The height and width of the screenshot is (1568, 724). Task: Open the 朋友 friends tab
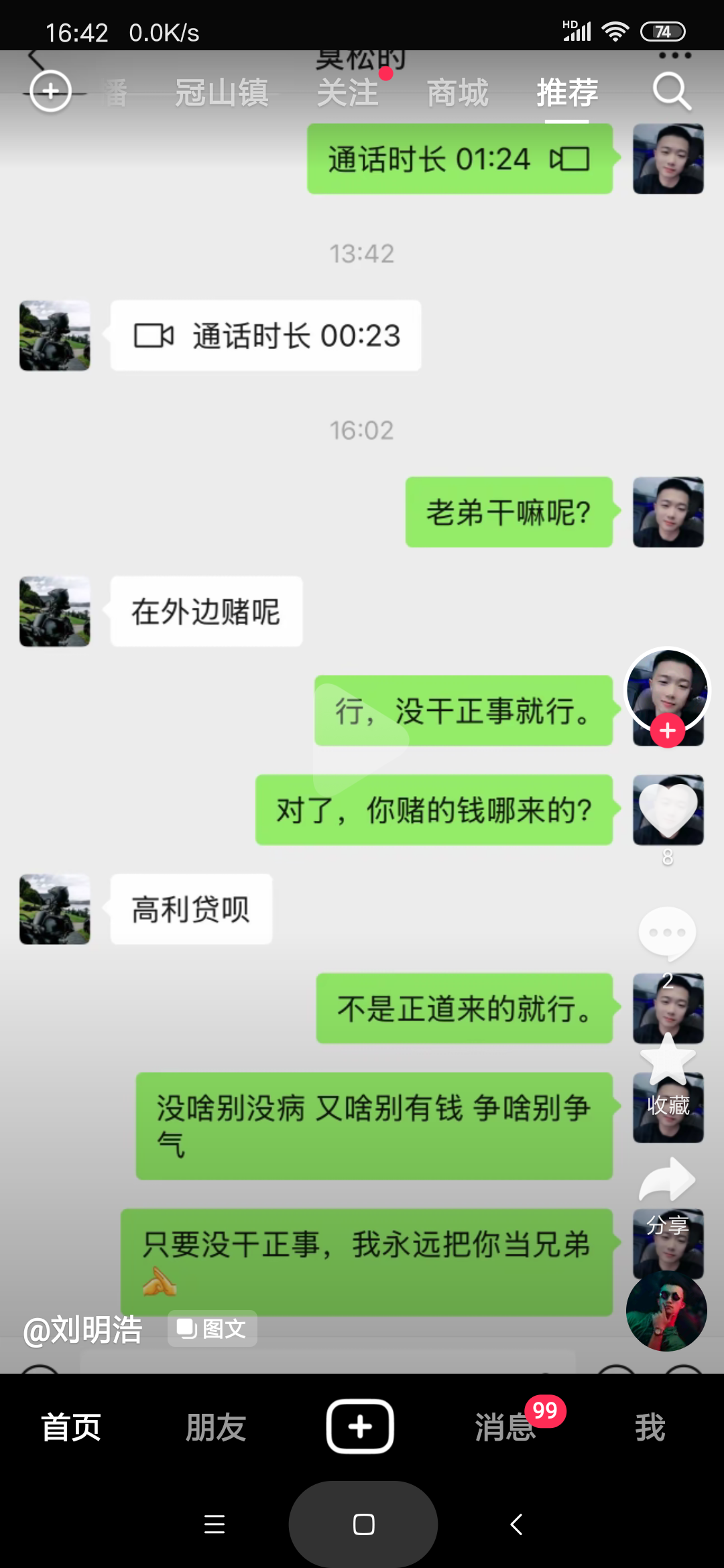pos(215,1427)
